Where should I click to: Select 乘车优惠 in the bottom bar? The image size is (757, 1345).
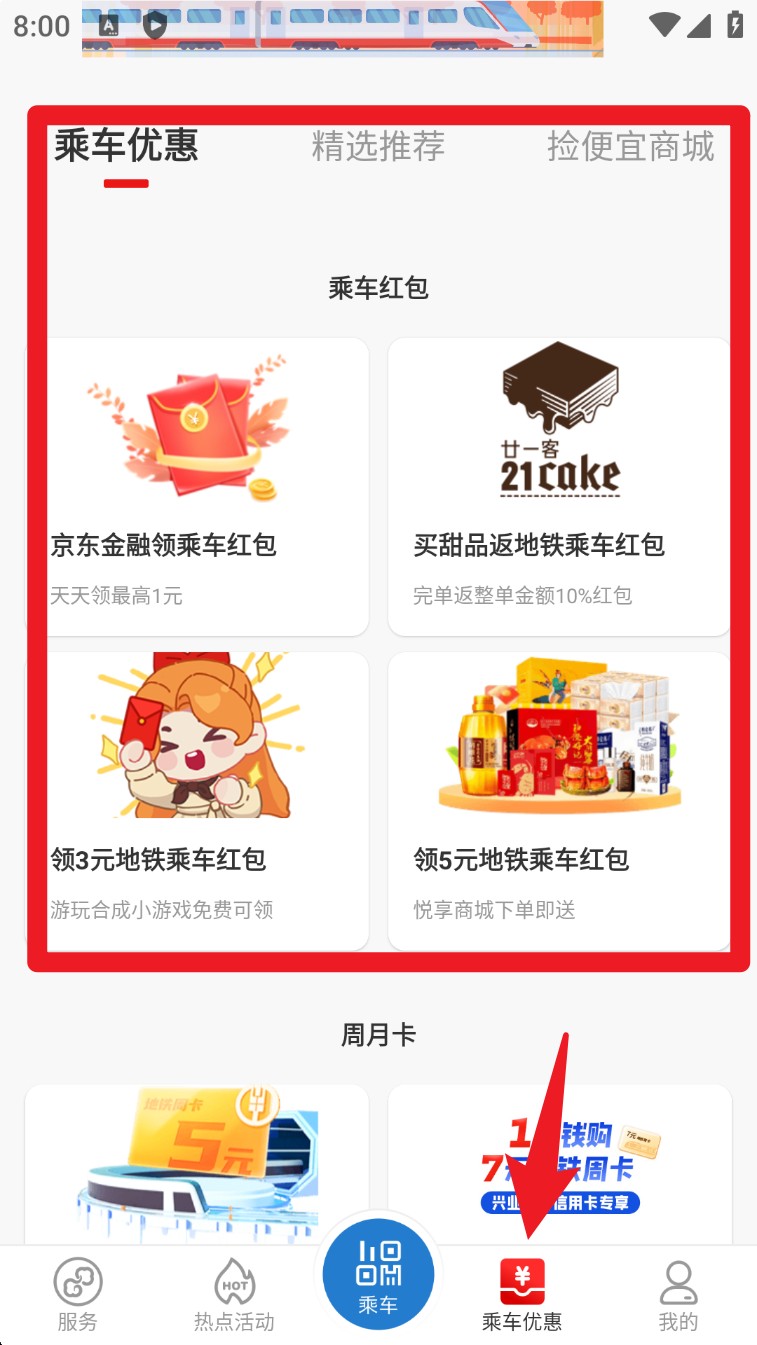click(x=522, y=1295)
